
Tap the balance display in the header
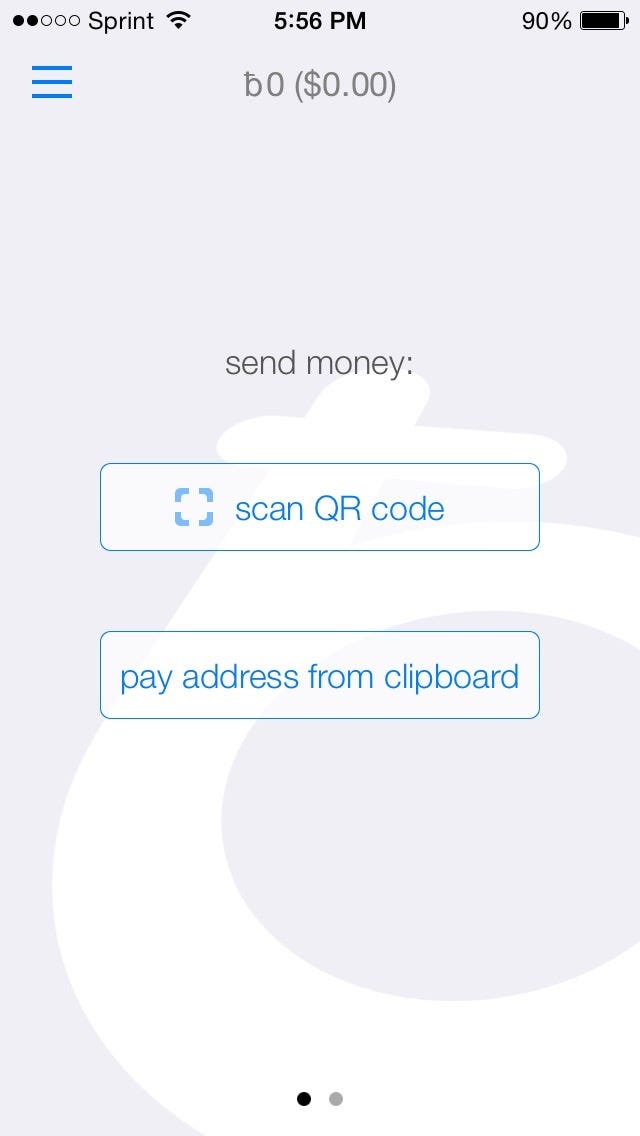click(x=320, y=85)
